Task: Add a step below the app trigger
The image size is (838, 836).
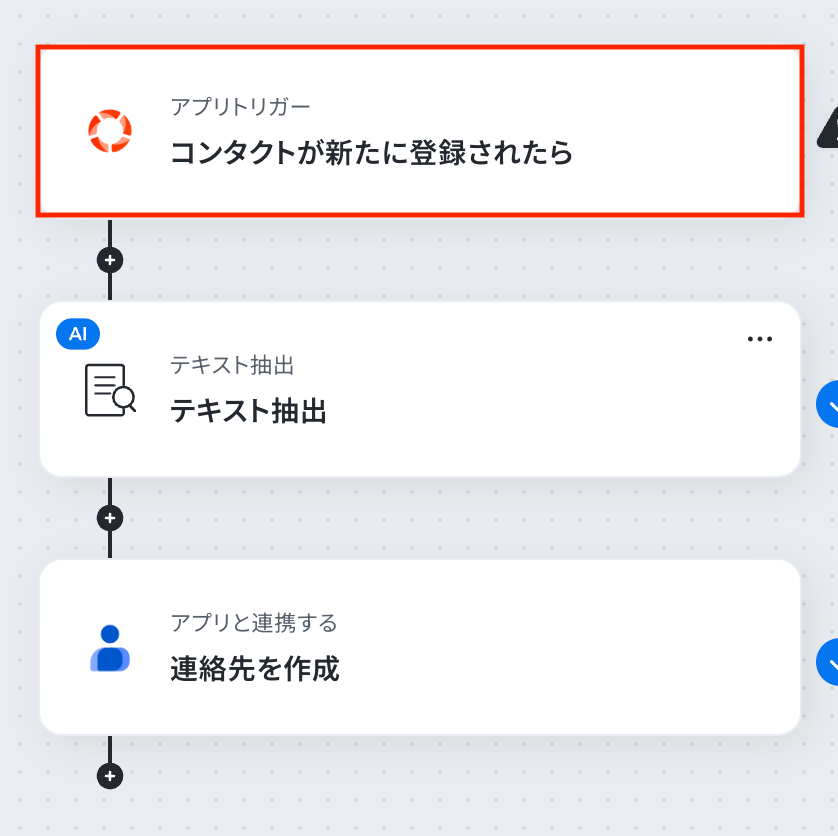Action: coord(110,260)
